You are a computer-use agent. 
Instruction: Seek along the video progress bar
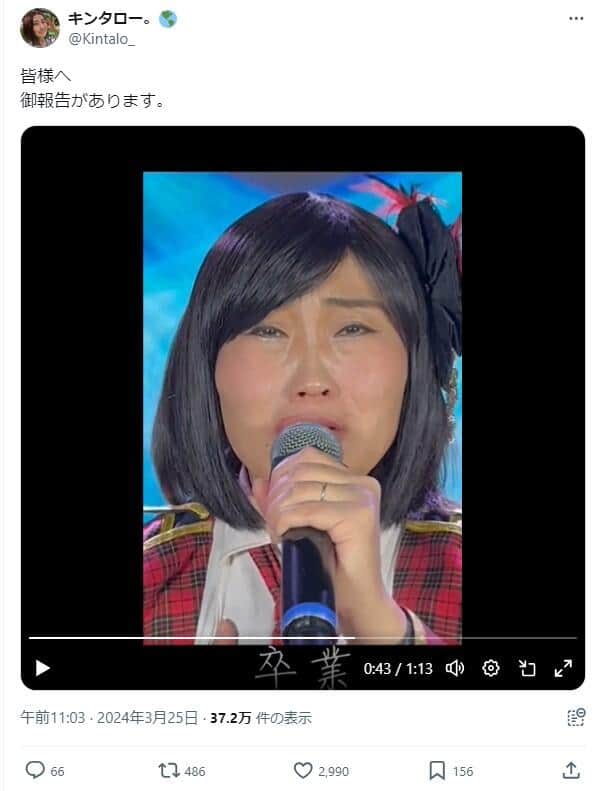coord(300,638)
